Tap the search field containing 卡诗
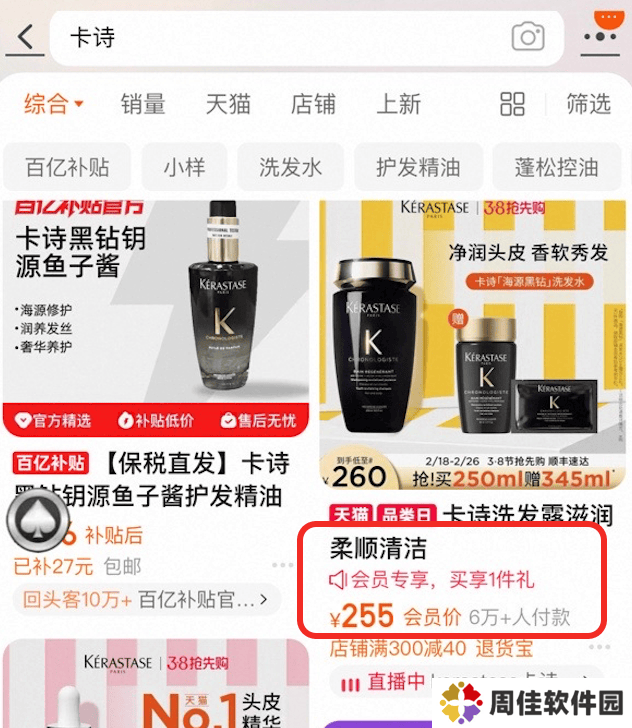The width and height of the screenshot is (632, 728). point(280,38)
